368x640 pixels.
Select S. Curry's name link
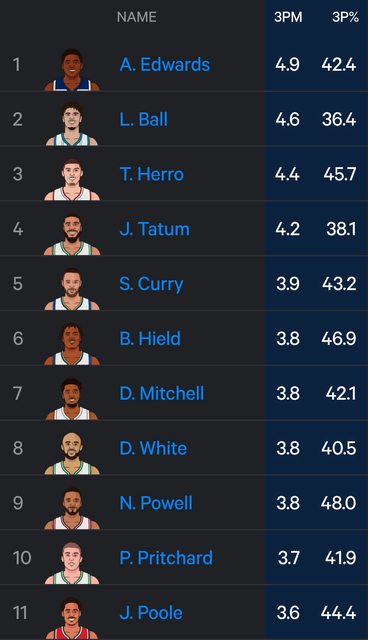click(x=151, y=284)
